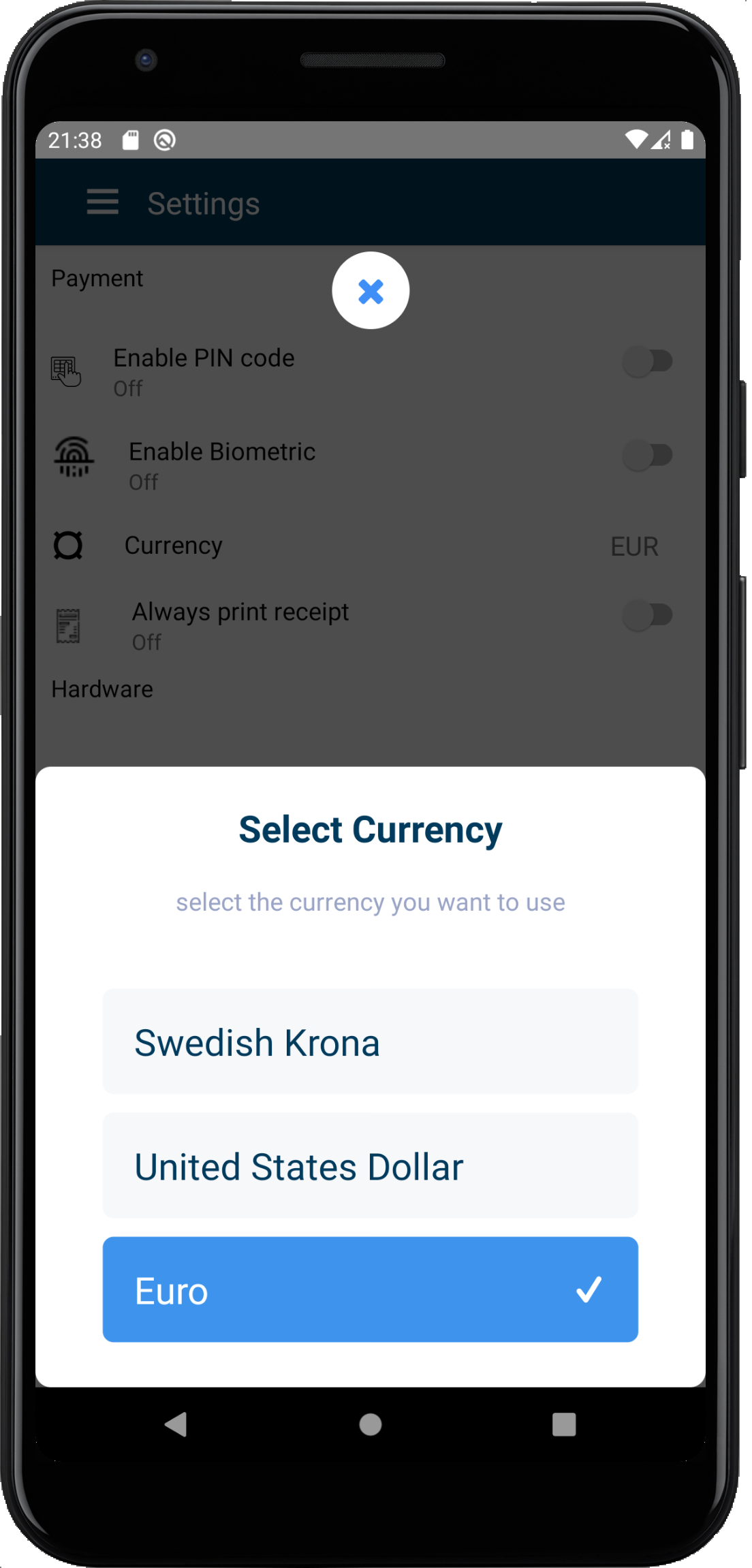
Task: Go back using the system back button
Action: click(x=176, y=1424)
